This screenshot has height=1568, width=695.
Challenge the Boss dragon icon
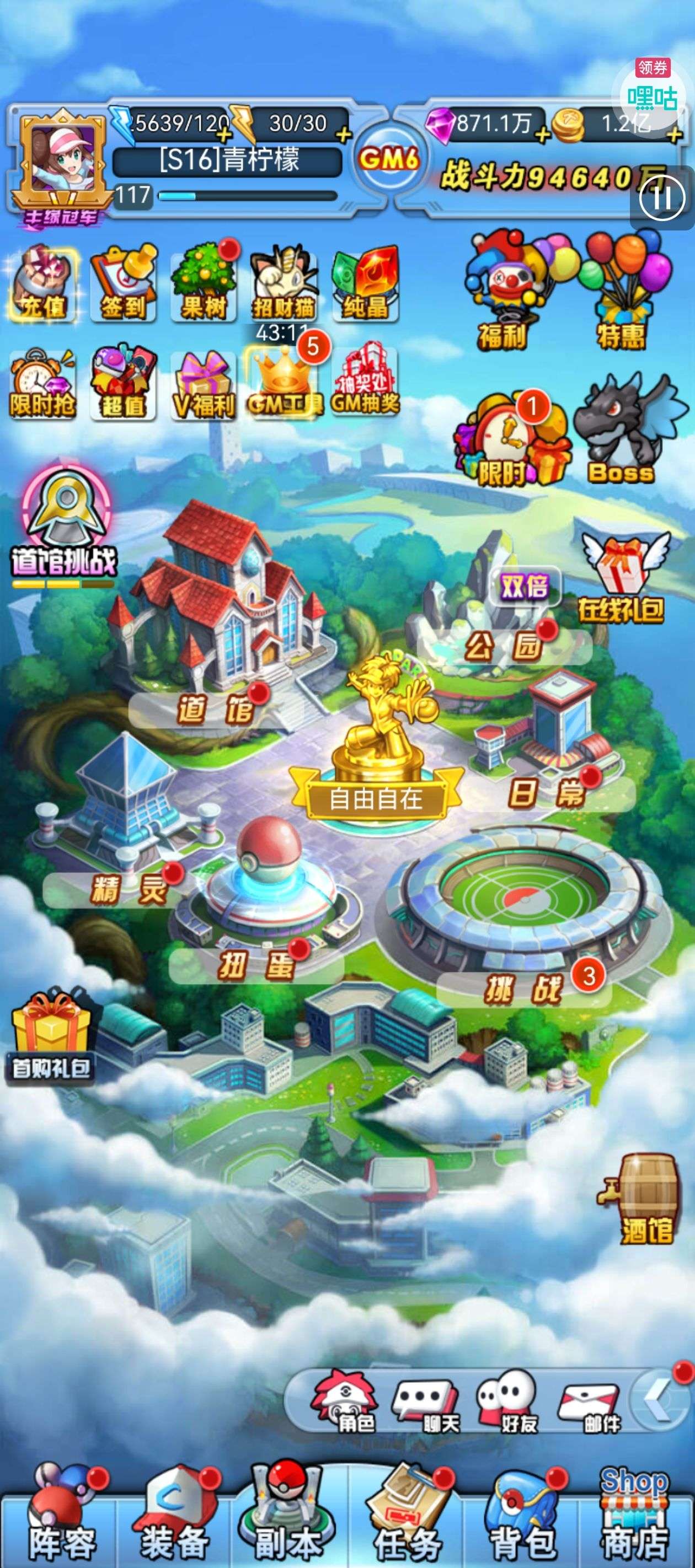coord(621,432)
